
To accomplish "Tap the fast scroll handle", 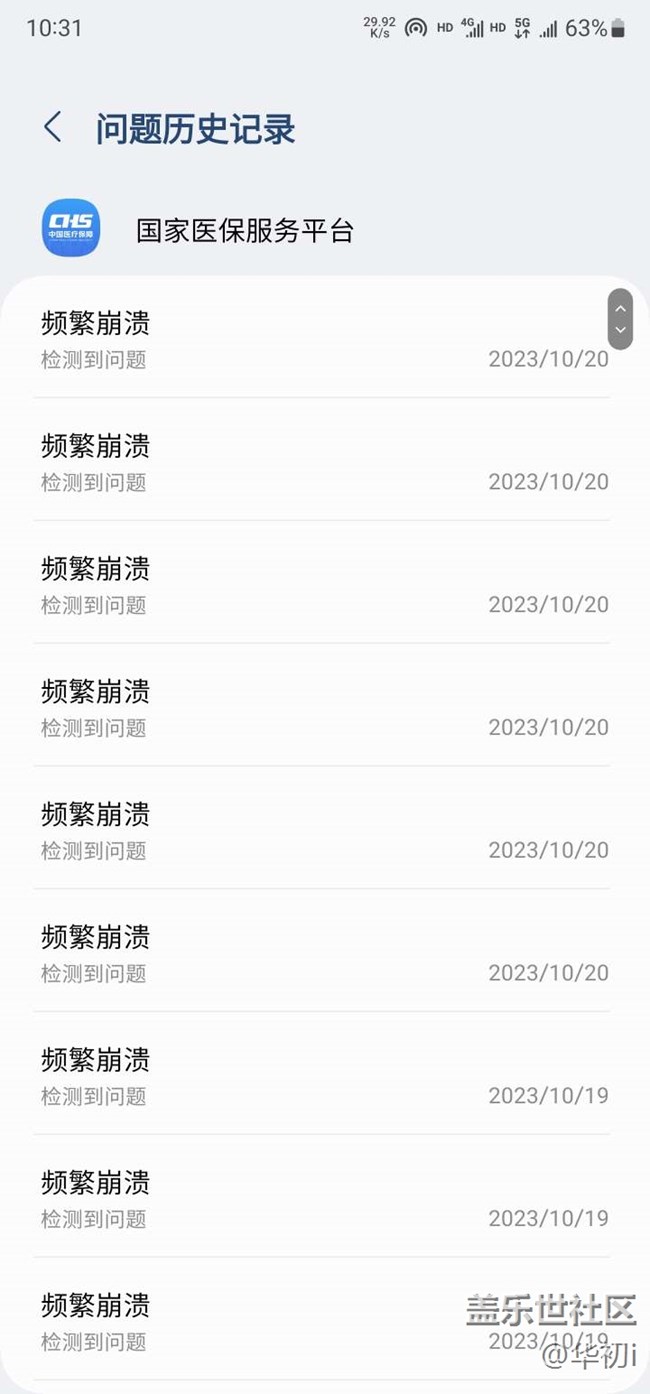I will click(x=620, y=319).
